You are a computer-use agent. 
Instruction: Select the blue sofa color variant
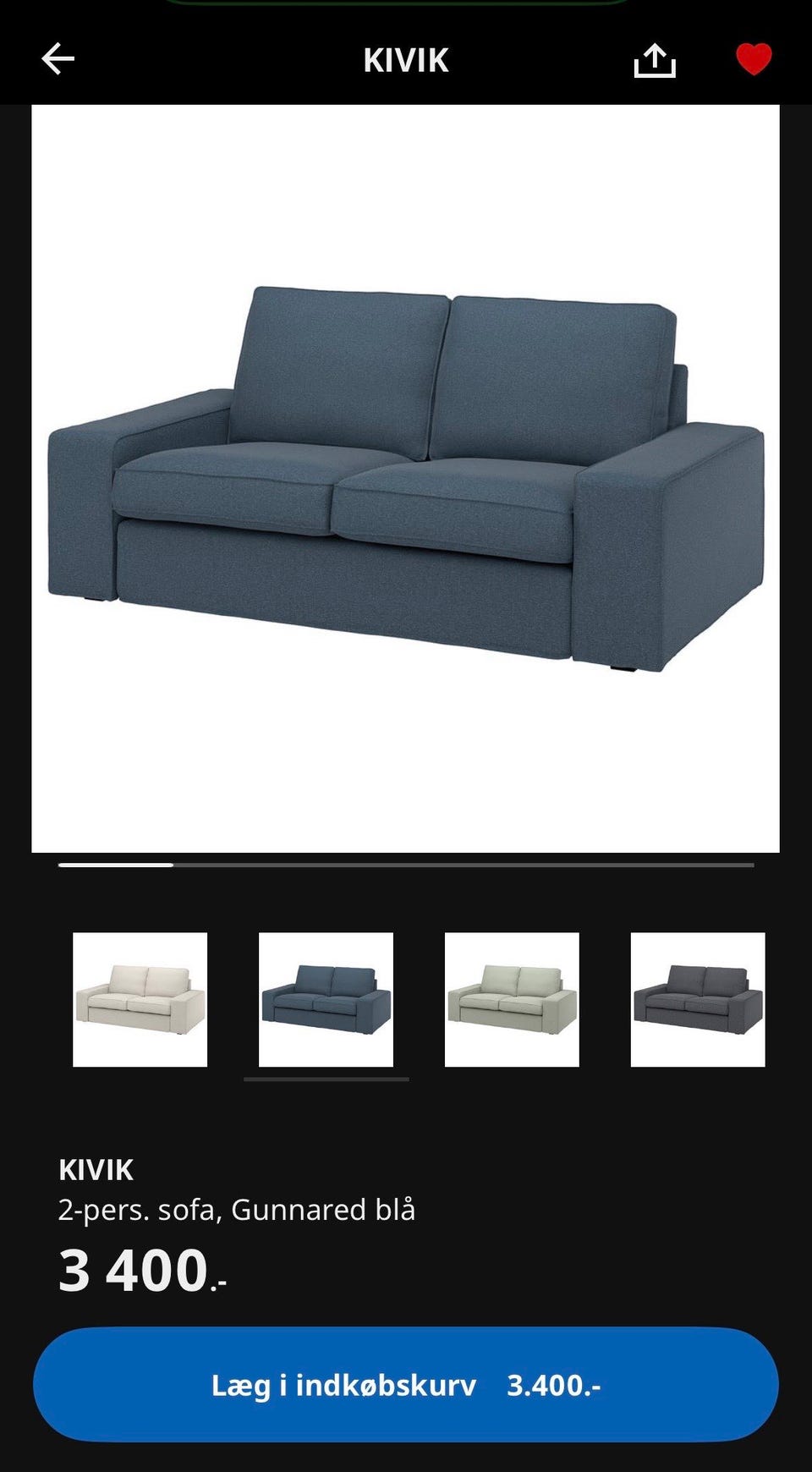click(326, 1000)
